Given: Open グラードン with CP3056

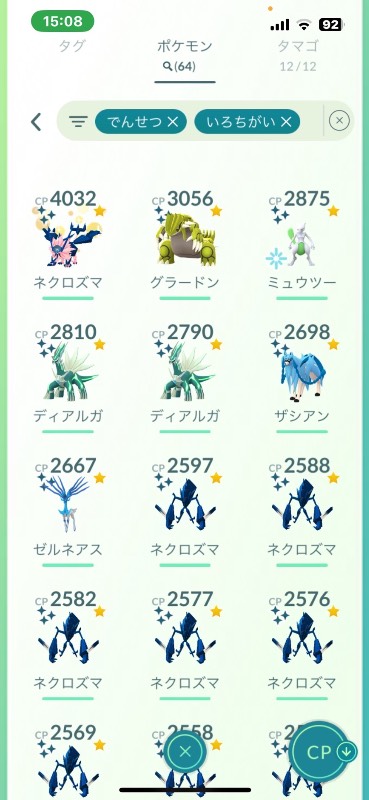Looking at the screenshot, I should (x=185, y=242).
